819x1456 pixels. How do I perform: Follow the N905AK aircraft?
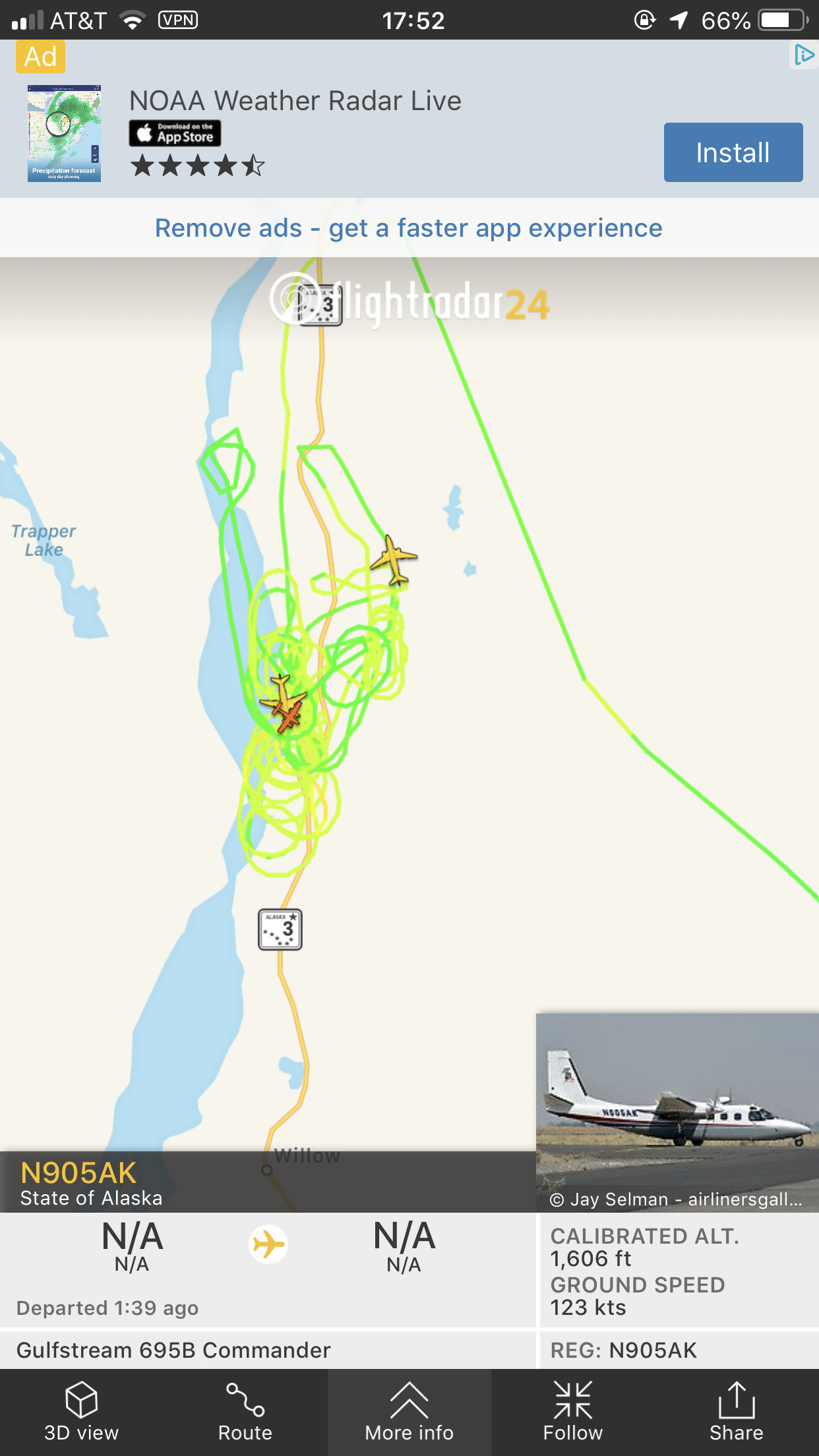point(572,1412)
